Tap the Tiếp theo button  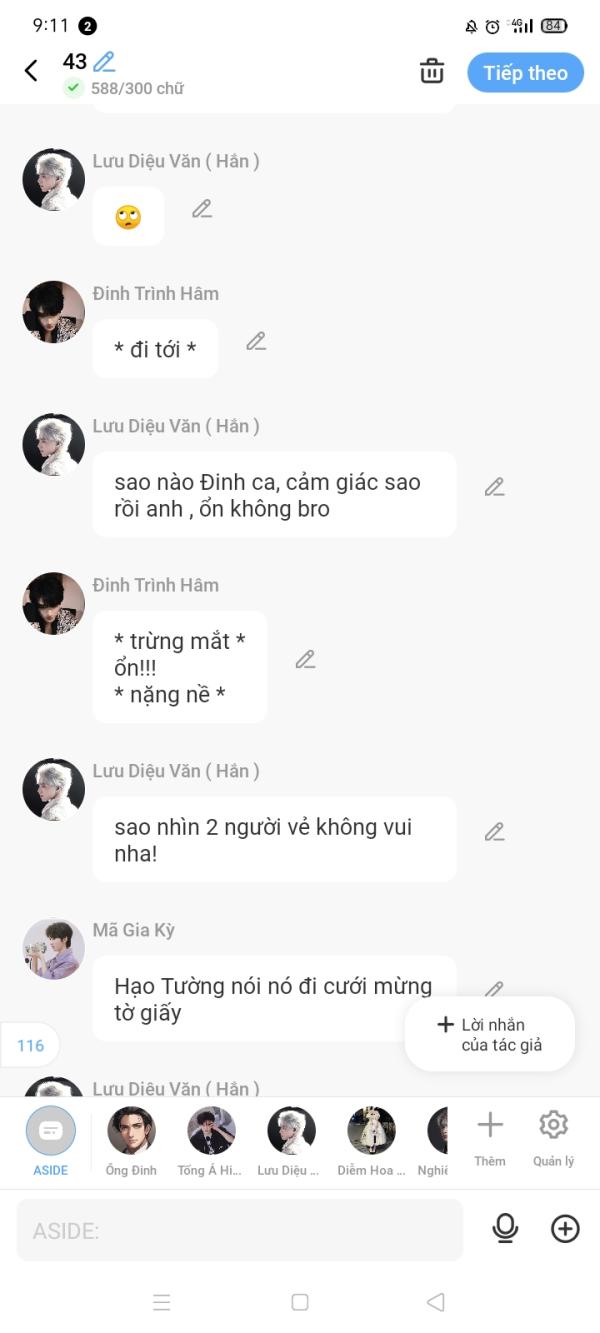pyautogui.click(x=525, y=72)
